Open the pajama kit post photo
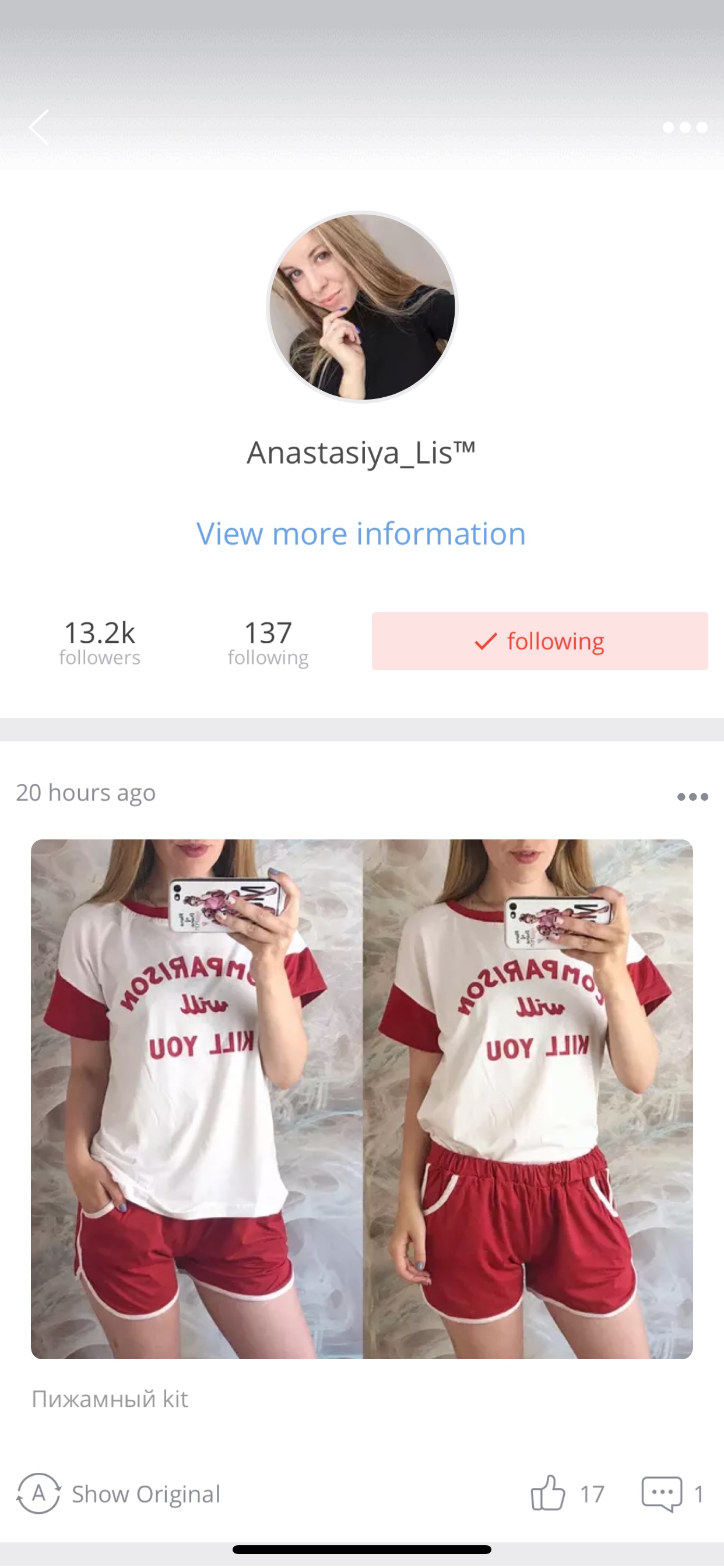The width and height of the screenshot is (724, 1568). 362,1098
